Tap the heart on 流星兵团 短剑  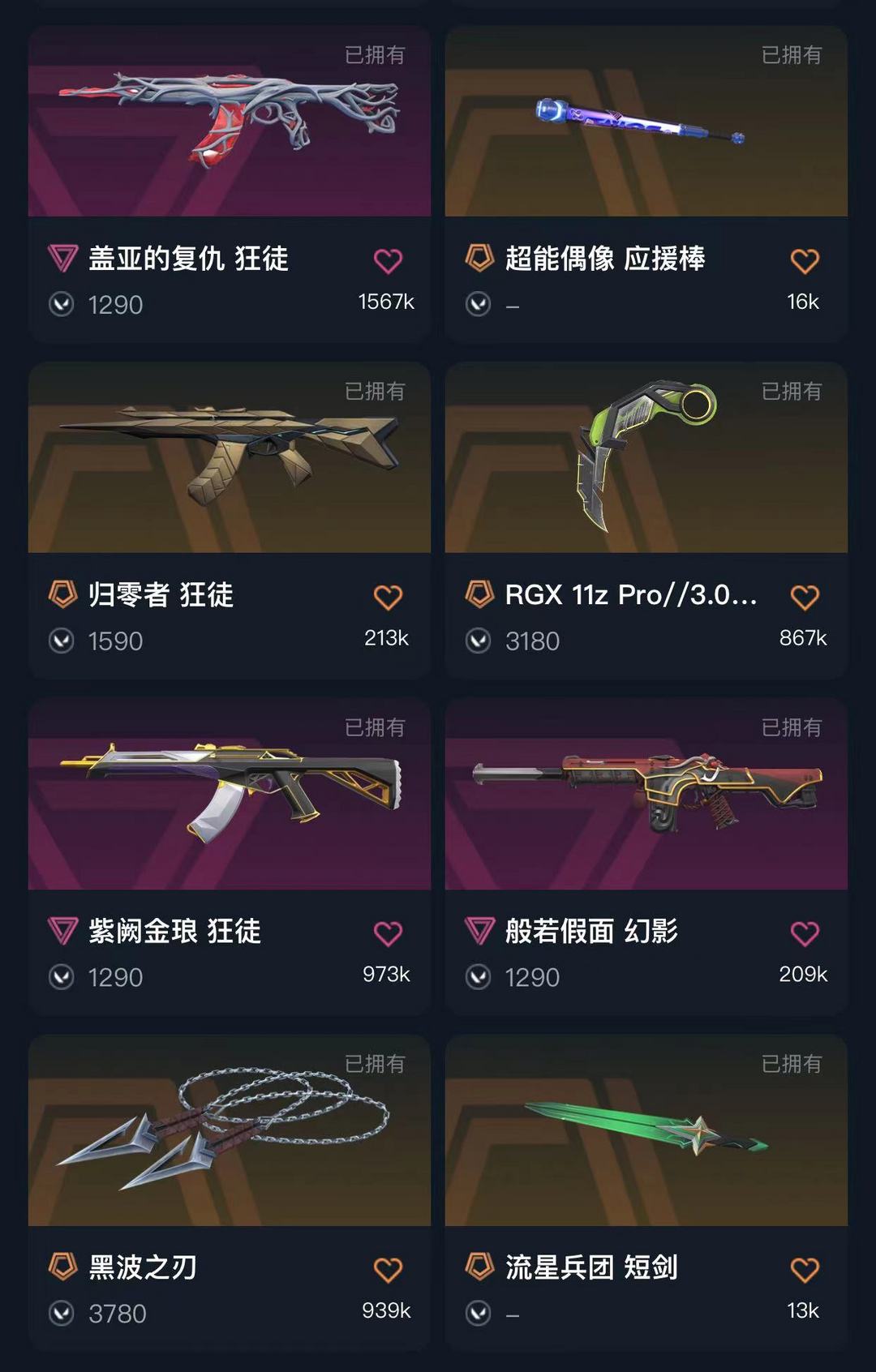[x=805, y=1270]
